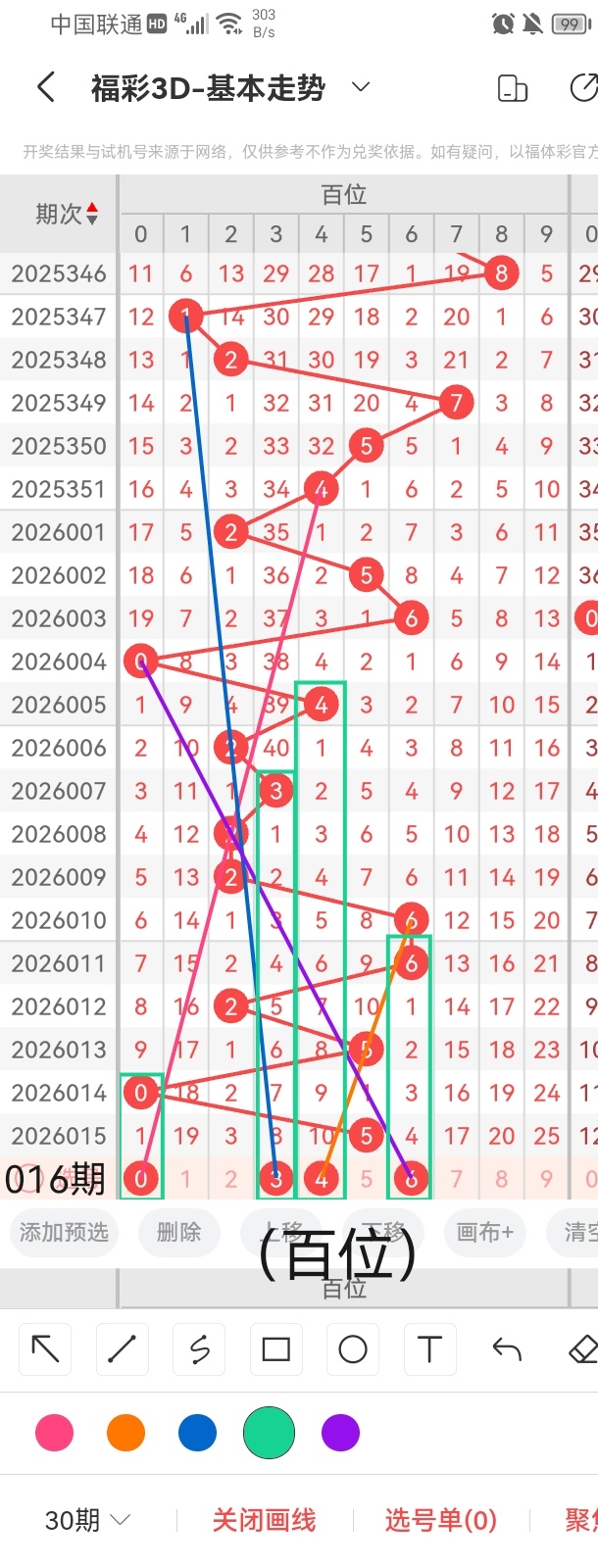Select the curved line drawing tool
The image size is (598, 1568).
199,1349
